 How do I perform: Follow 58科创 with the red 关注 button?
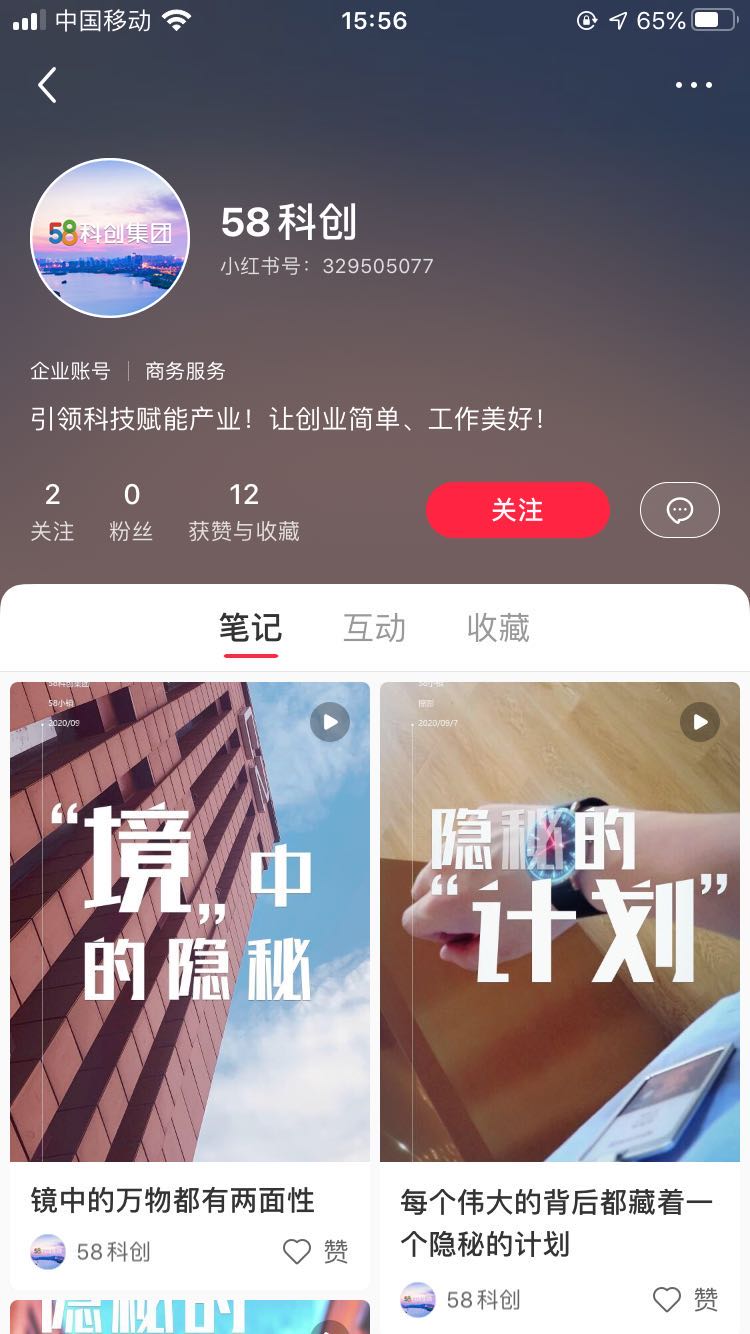(x=517, y=510)
